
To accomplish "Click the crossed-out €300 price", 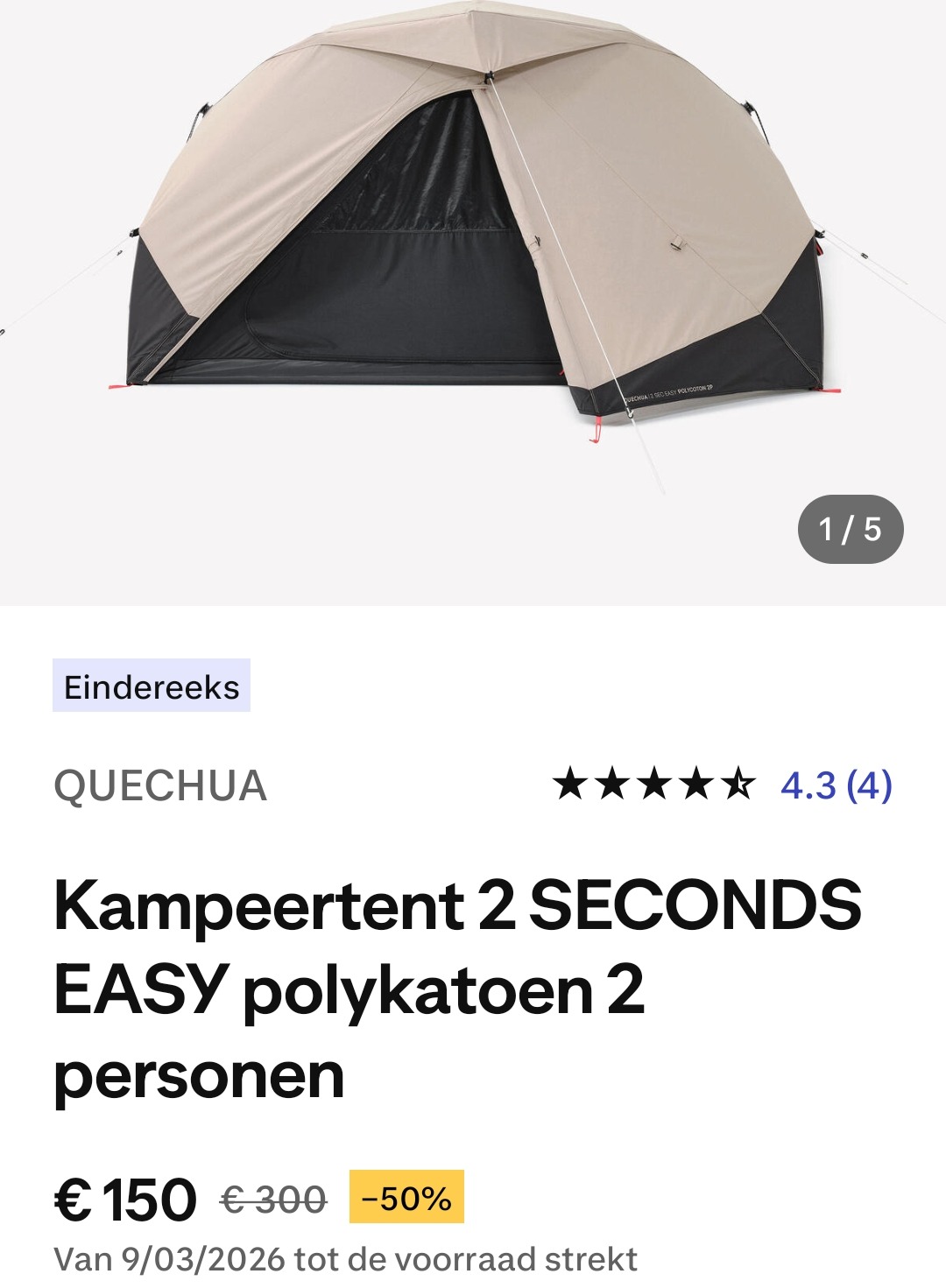I will point(272,1200).
